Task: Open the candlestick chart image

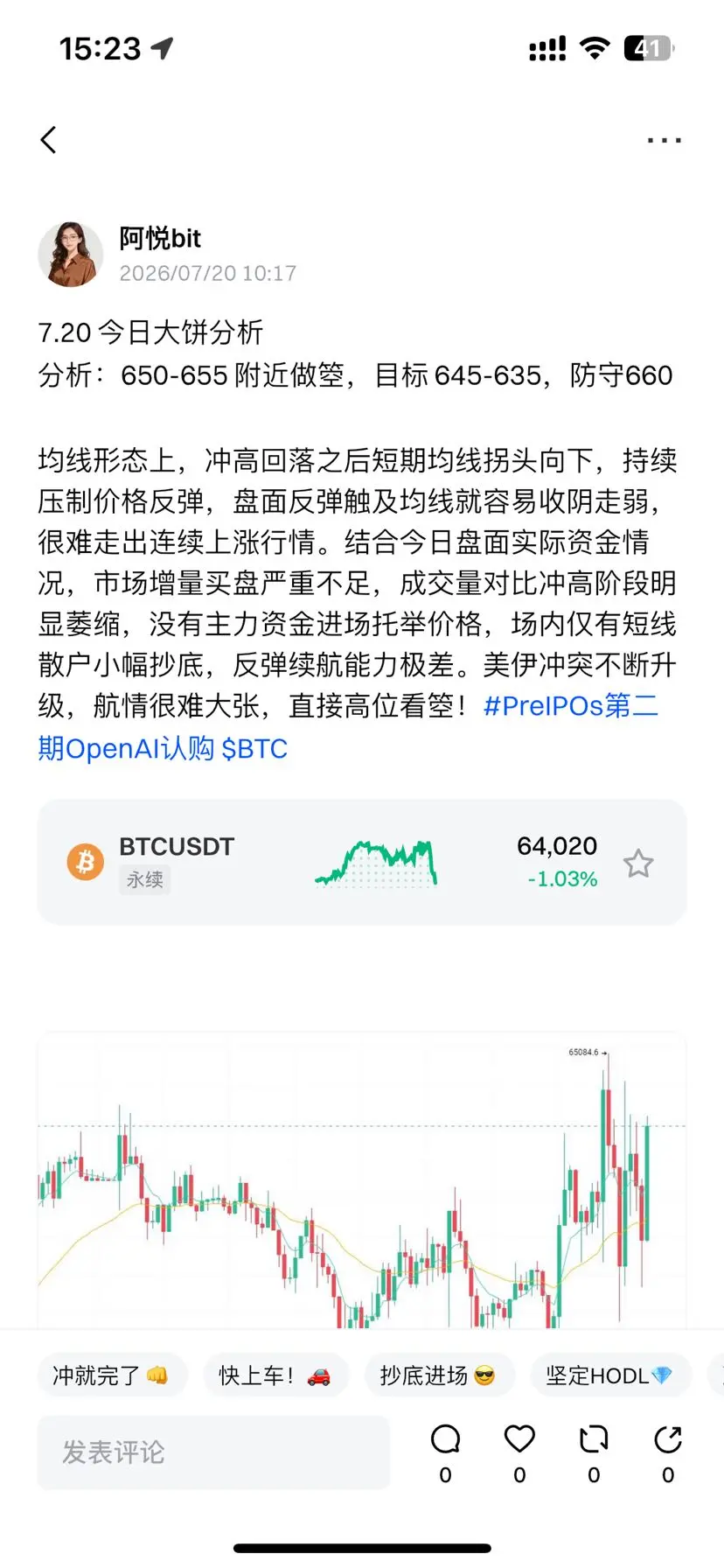Action: 362,1180
